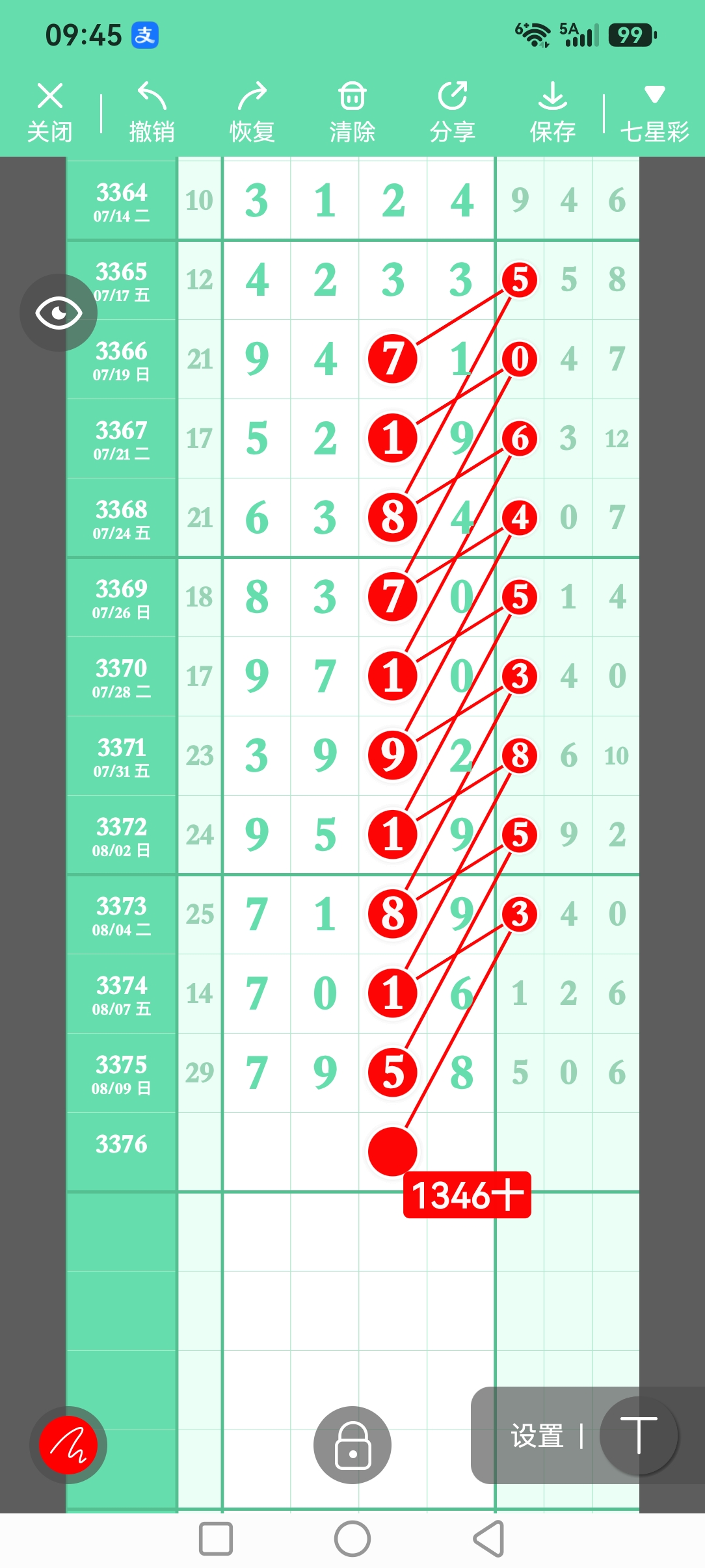The image size is (705, 1568).
Task: Undo last mark with 撤销
Action: tap(152, 112)
